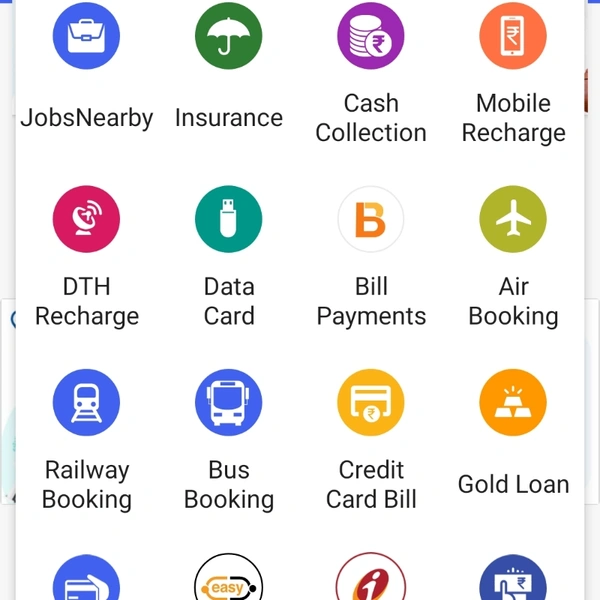
Task: Select the Insurance option
Action: pos(228,37)
